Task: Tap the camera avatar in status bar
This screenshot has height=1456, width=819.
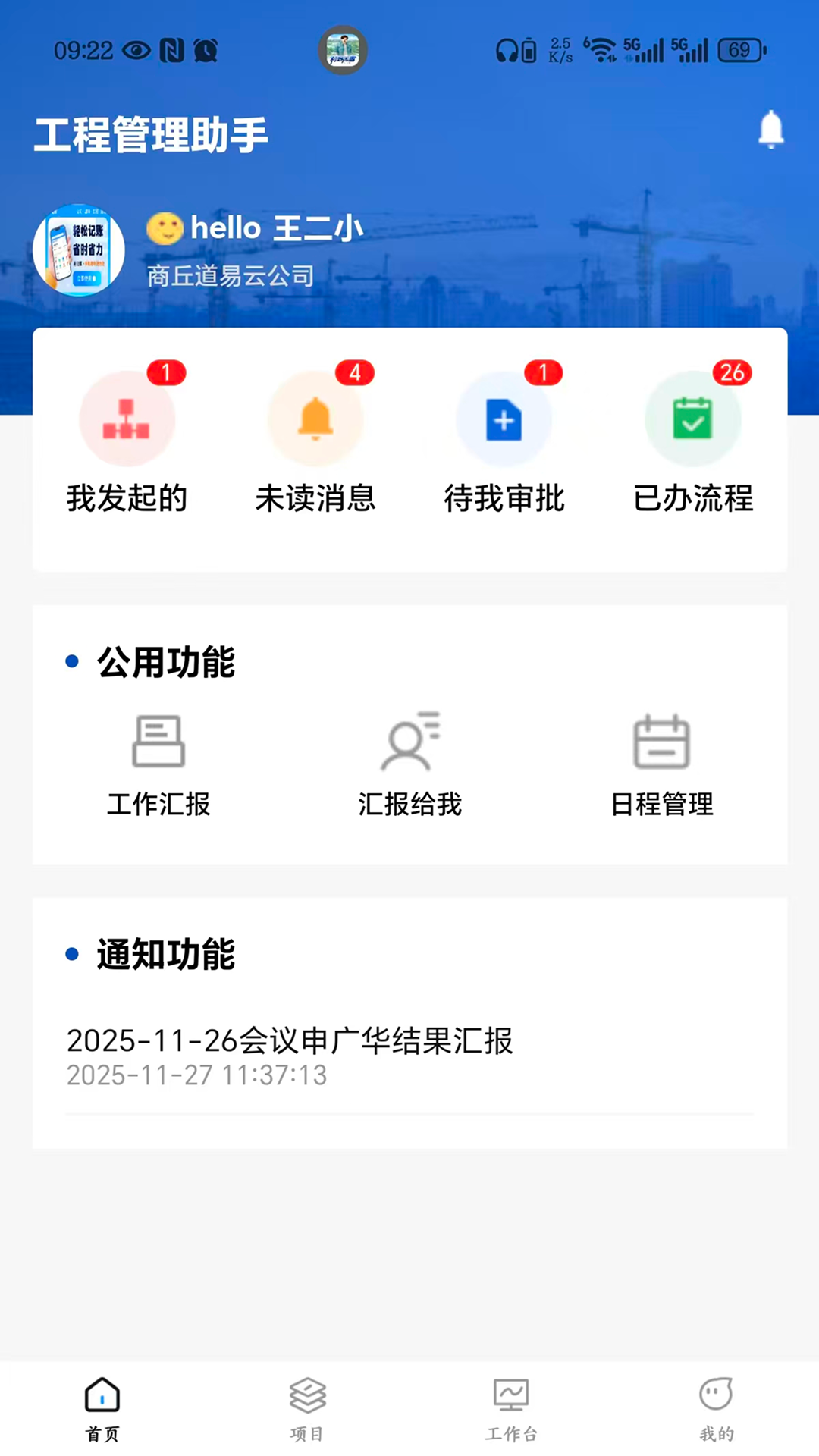Action: (x=342, y=49)
